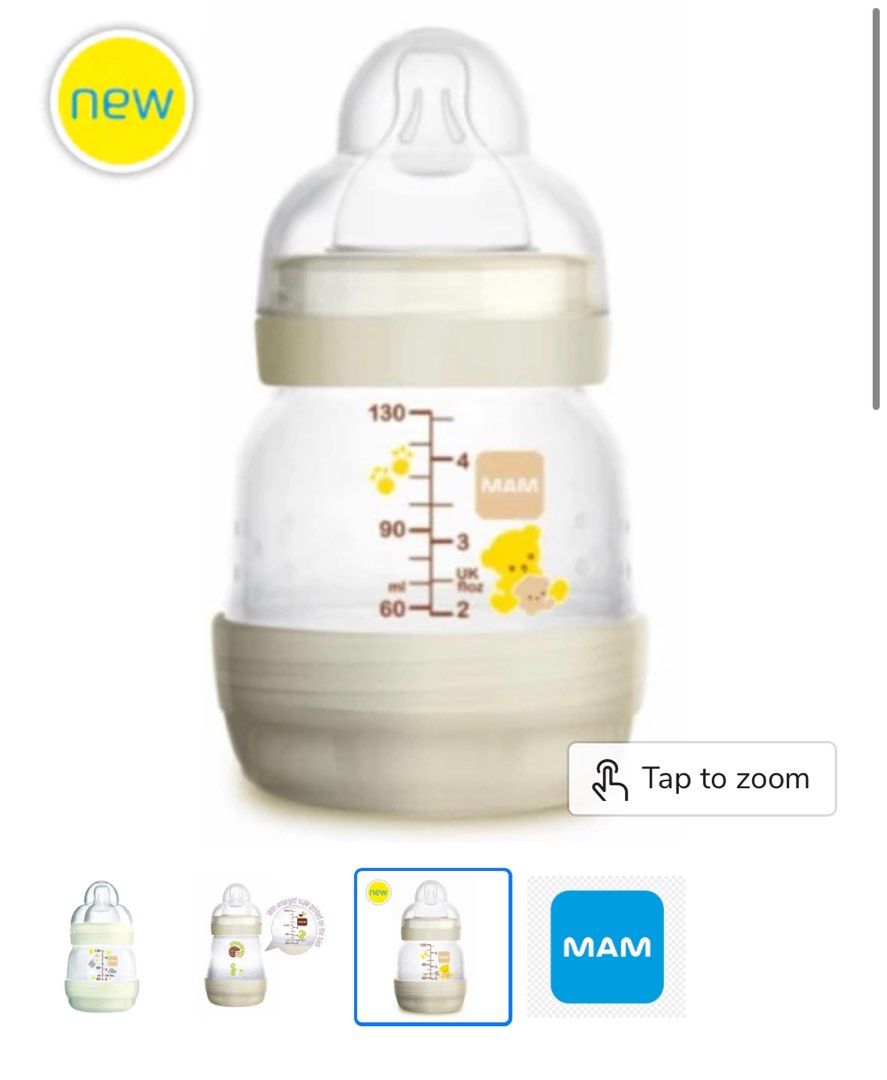Click the small 'new' badge on third thumbnail
Screen dimensions: 887x1080
point(378,892)
